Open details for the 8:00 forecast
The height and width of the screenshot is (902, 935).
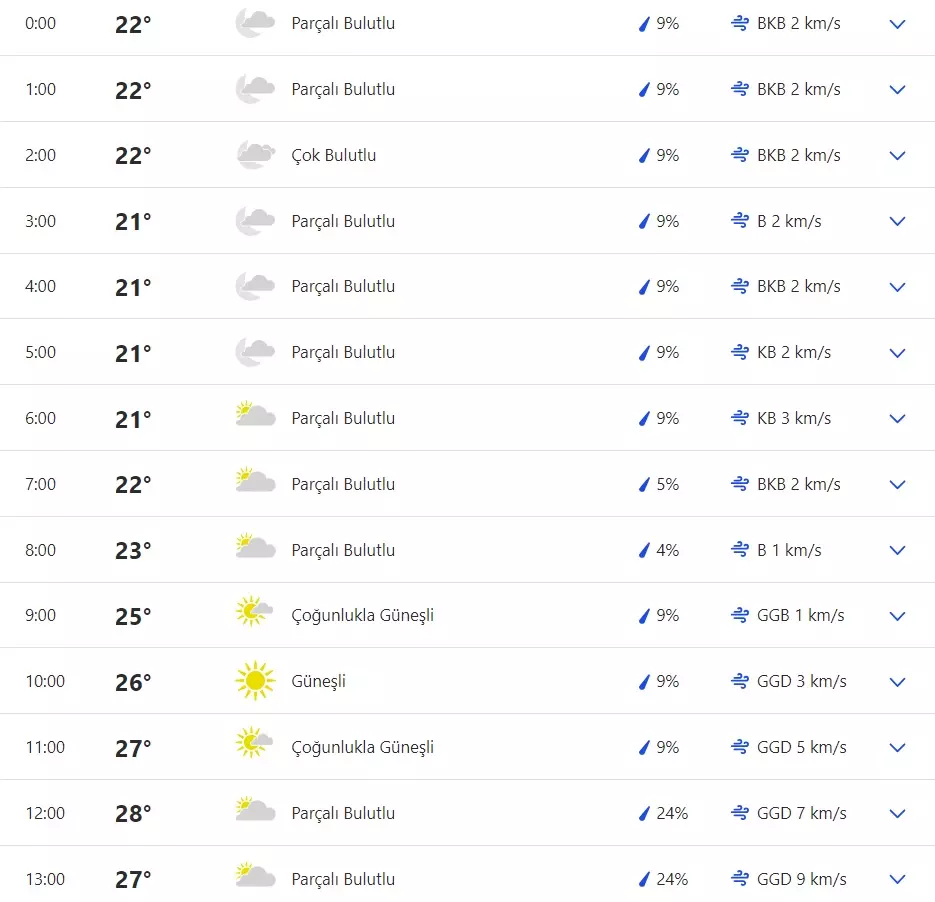coord(897,550)
